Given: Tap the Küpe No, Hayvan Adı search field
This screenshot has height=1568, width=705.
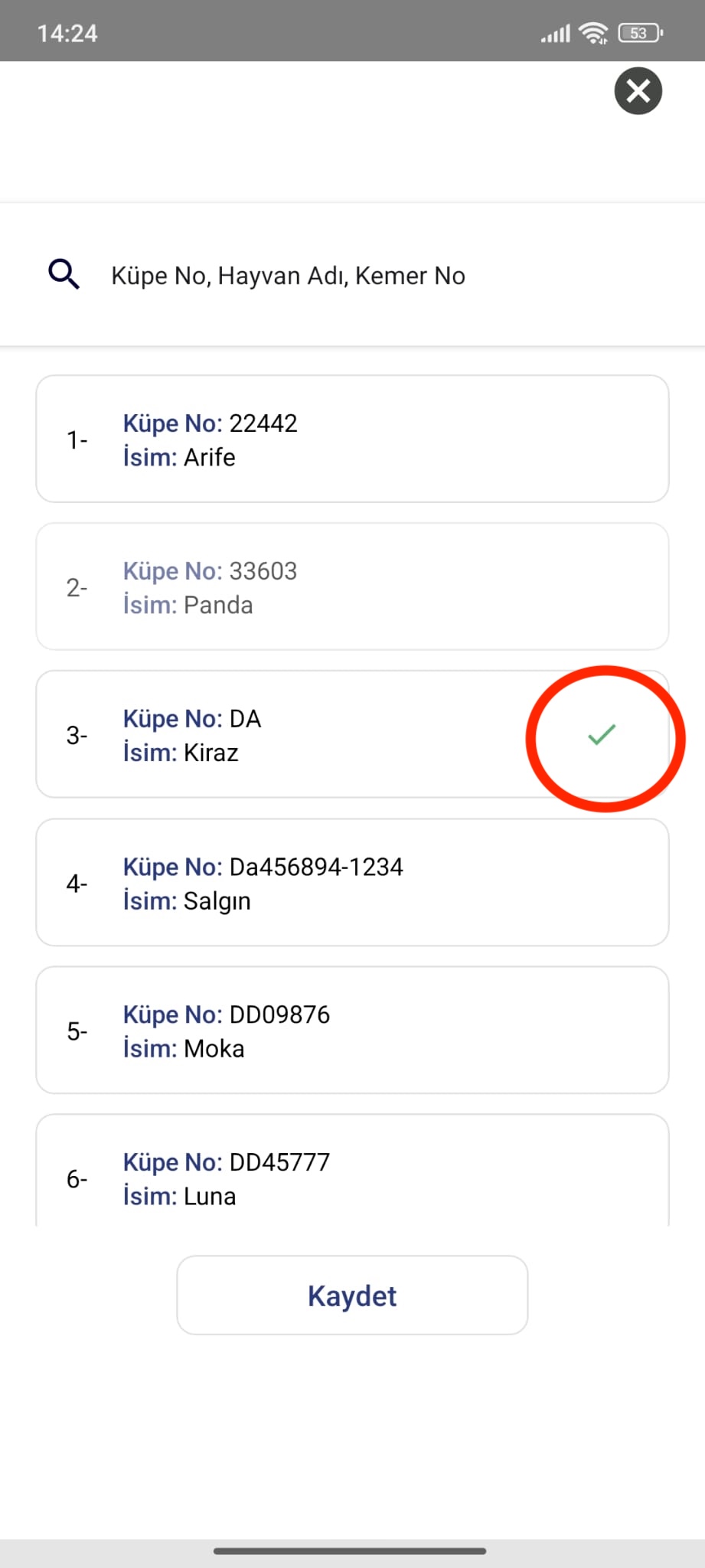Looking at the screenshot, I should pyautogui.click(x=352, y=276).
